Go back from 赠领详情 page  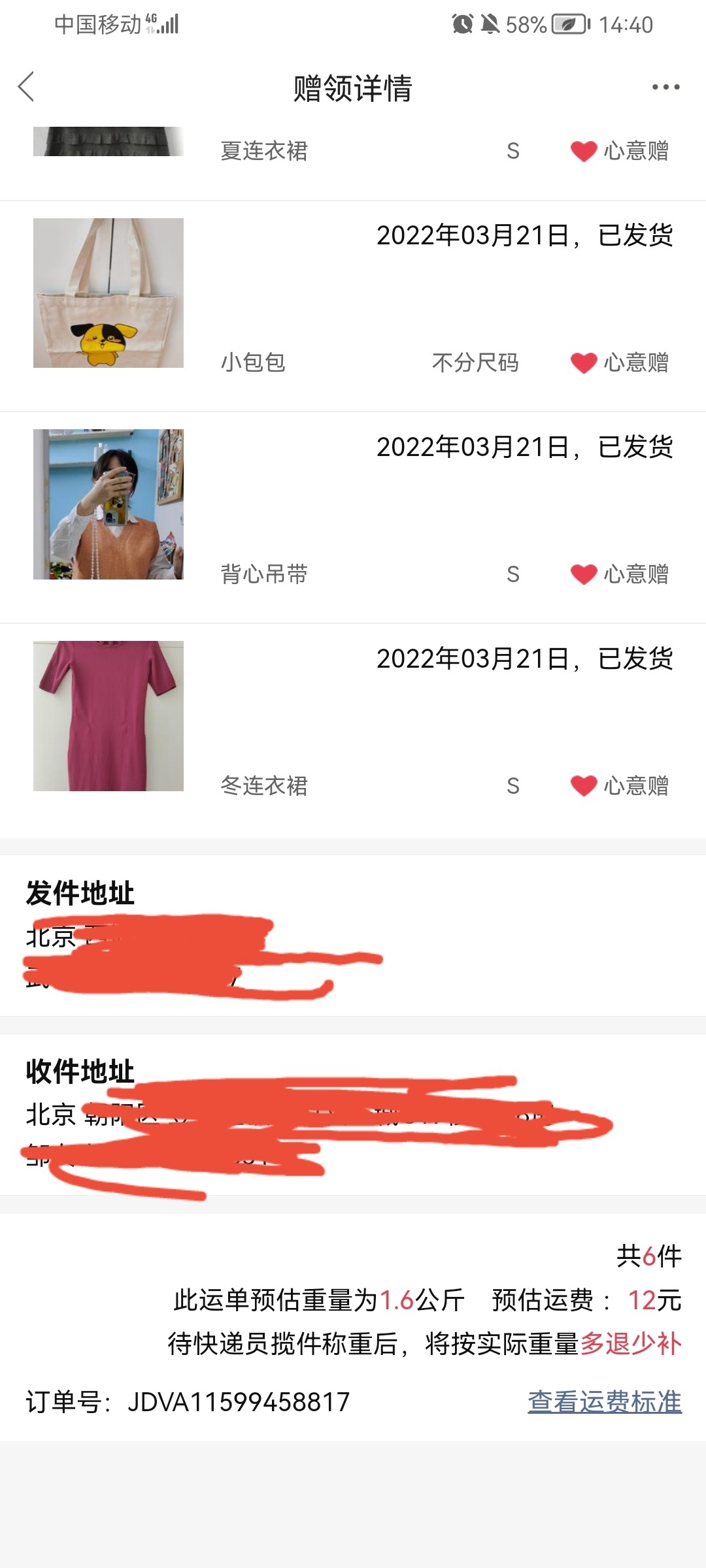click(x=26, y=87)
